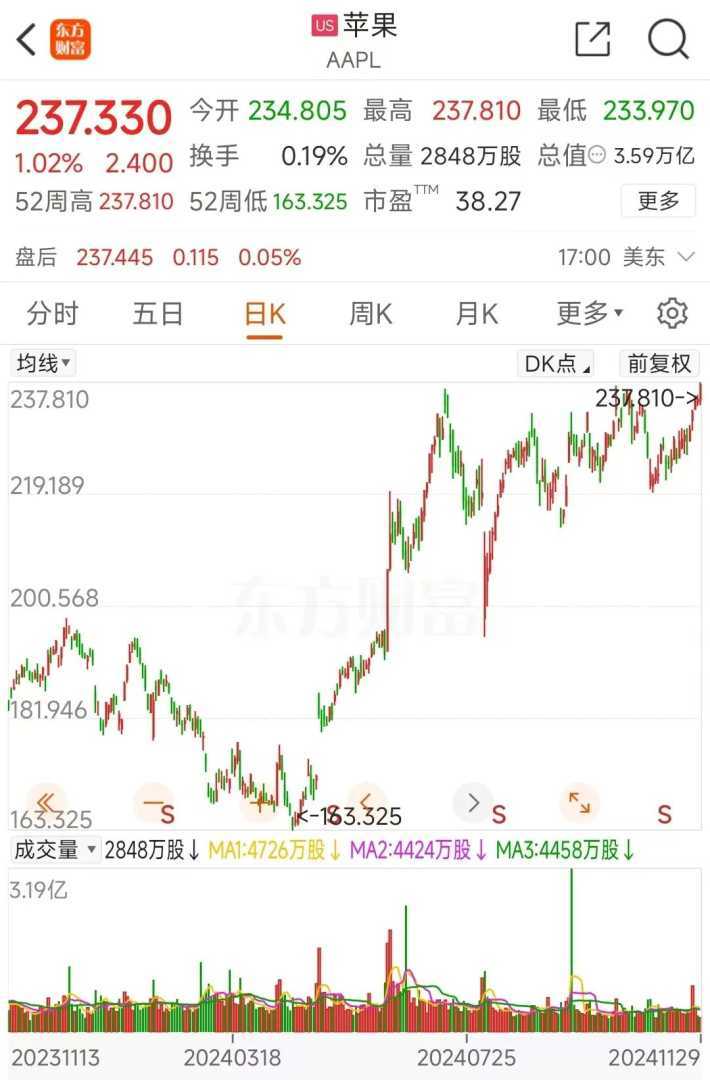Change the 前复权 adjustment option
This screenshot has width=710, height=1080.
pyautogui.click(x=660, y=363)
